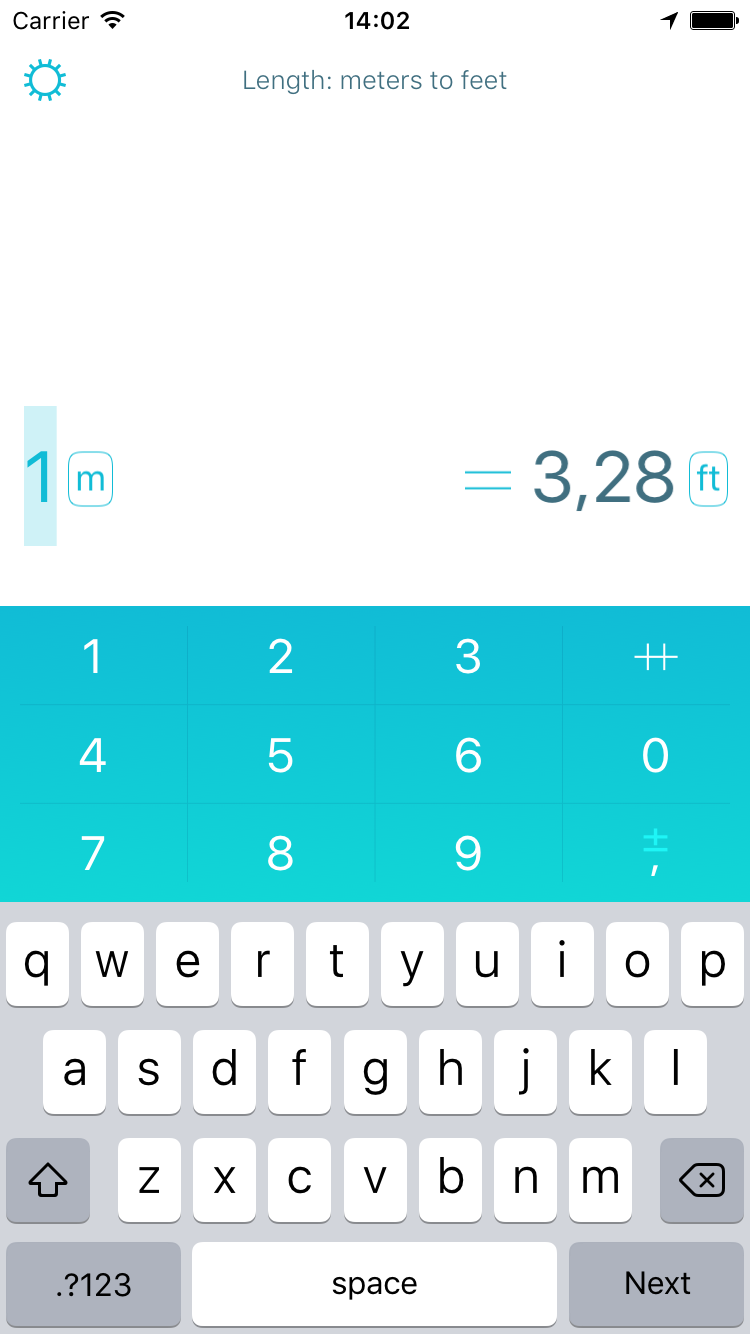Enter digit 4 on the numeric pad
Viewport: 750px width, 1334px height.
coord(93,755)
